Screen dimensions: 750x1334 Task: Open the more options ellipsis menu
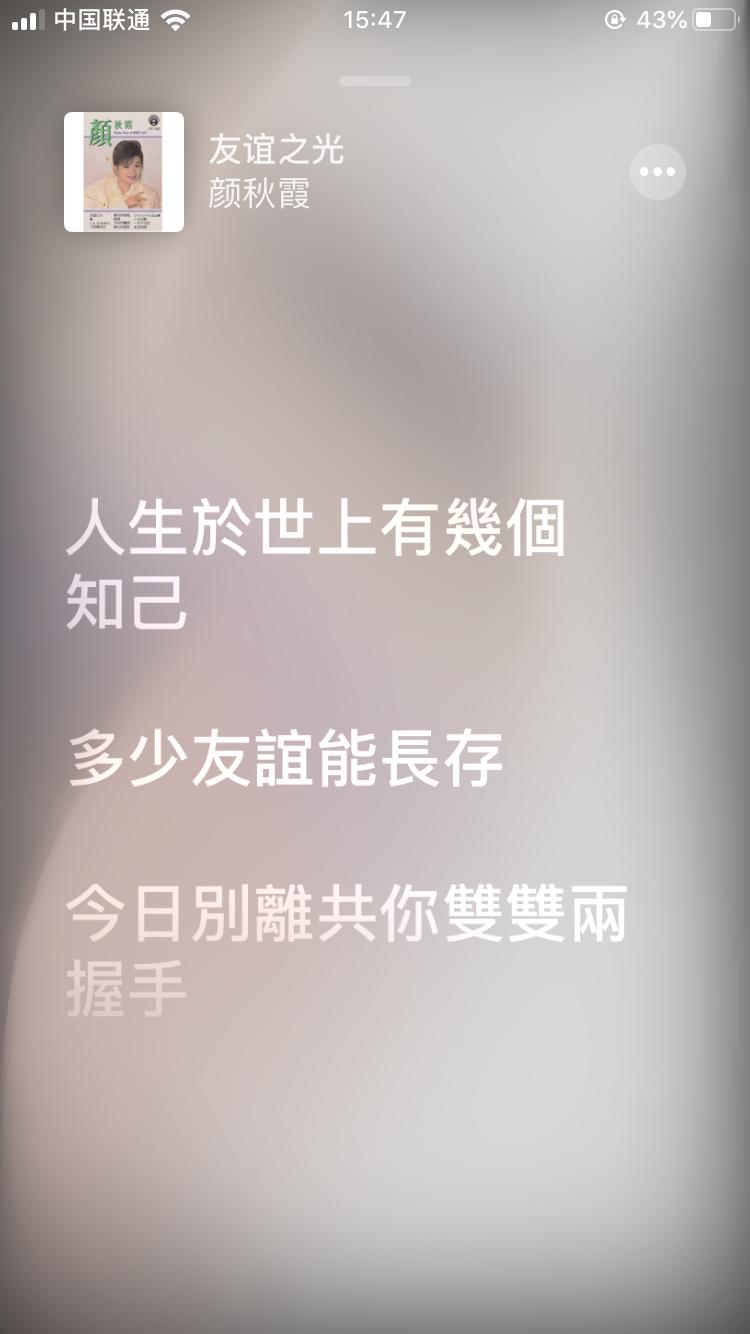[657, 171]
